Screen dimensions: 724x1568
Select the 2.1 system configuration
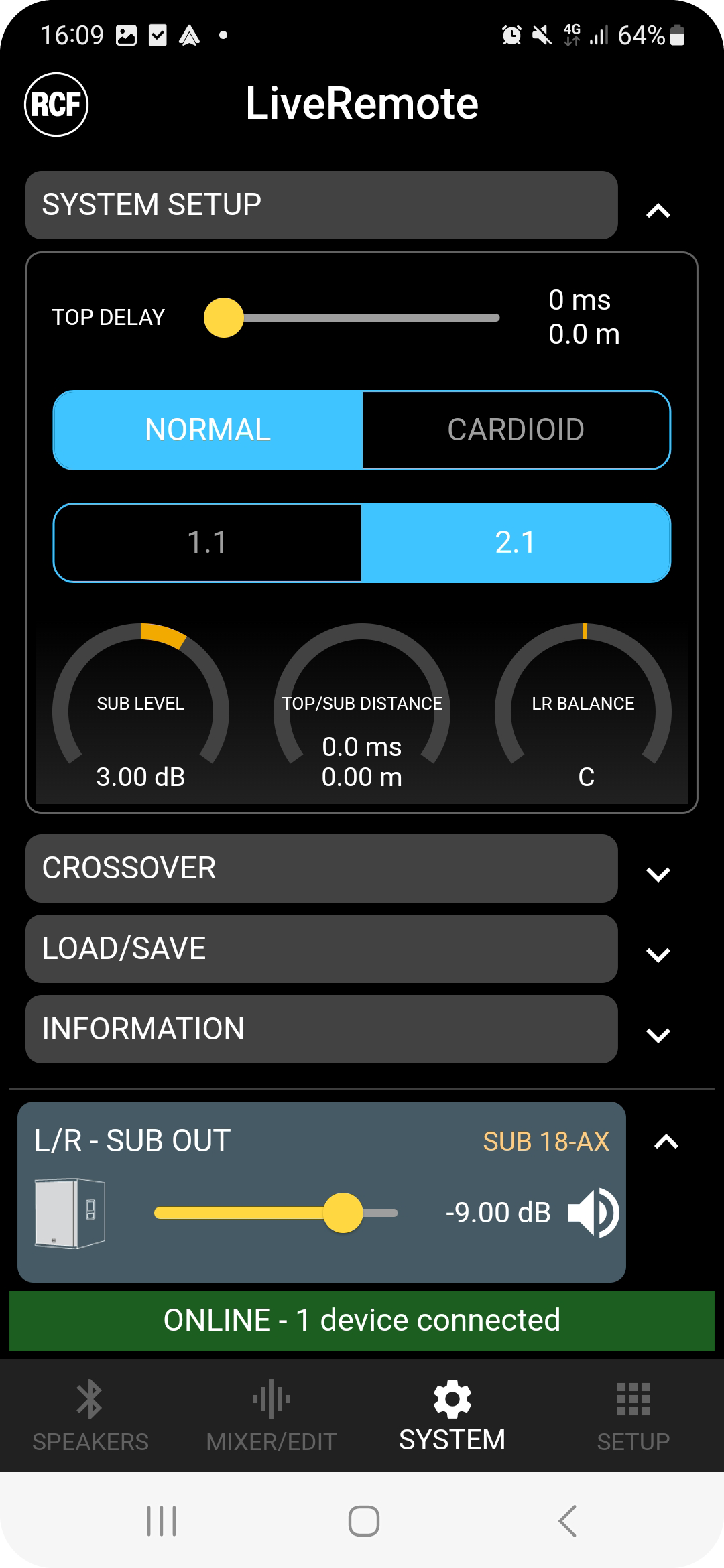pyautogui.click(x=516, y=542)
